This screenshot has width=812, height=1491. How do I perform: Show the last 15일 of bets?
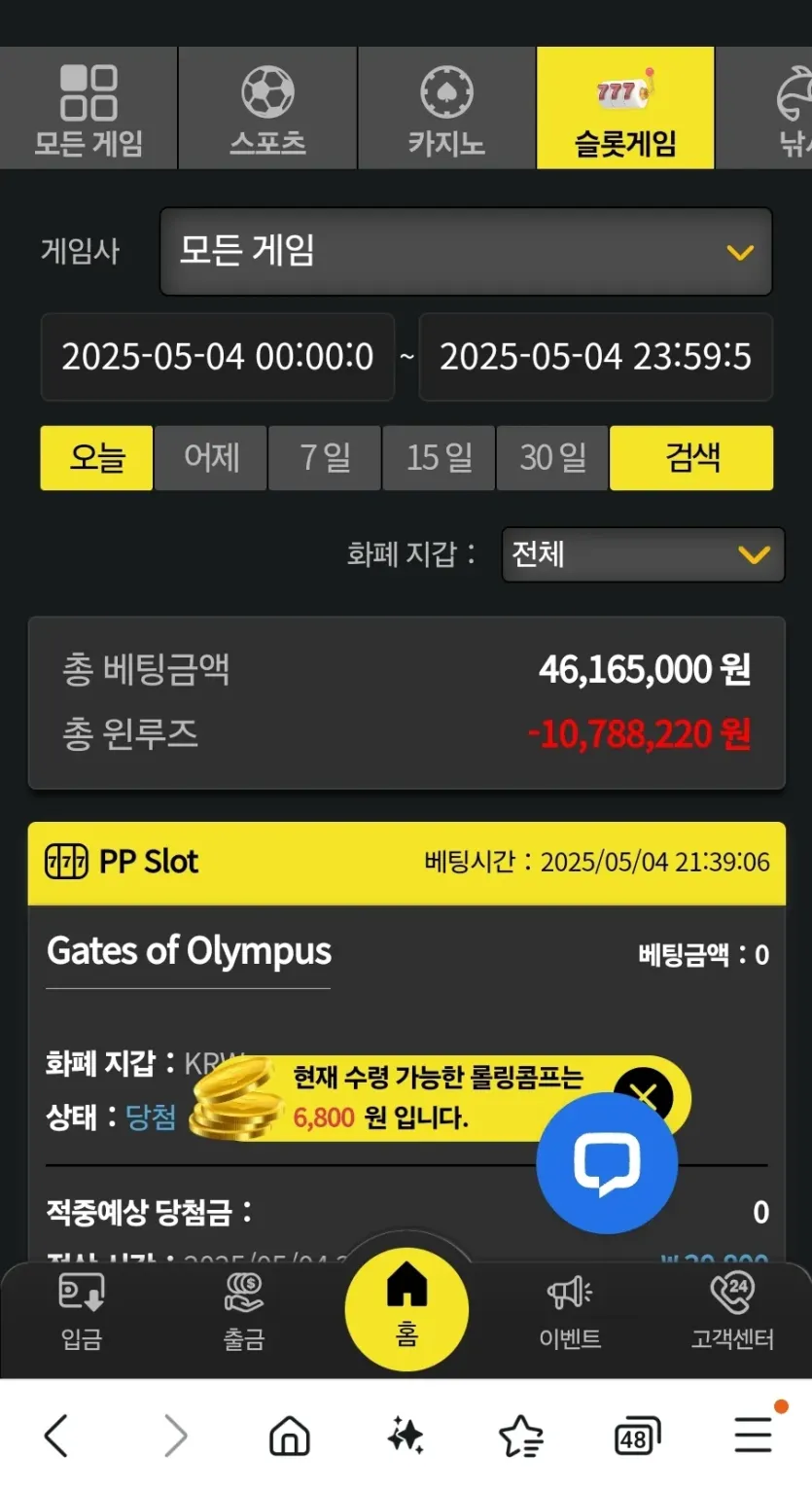pos(439,457)
